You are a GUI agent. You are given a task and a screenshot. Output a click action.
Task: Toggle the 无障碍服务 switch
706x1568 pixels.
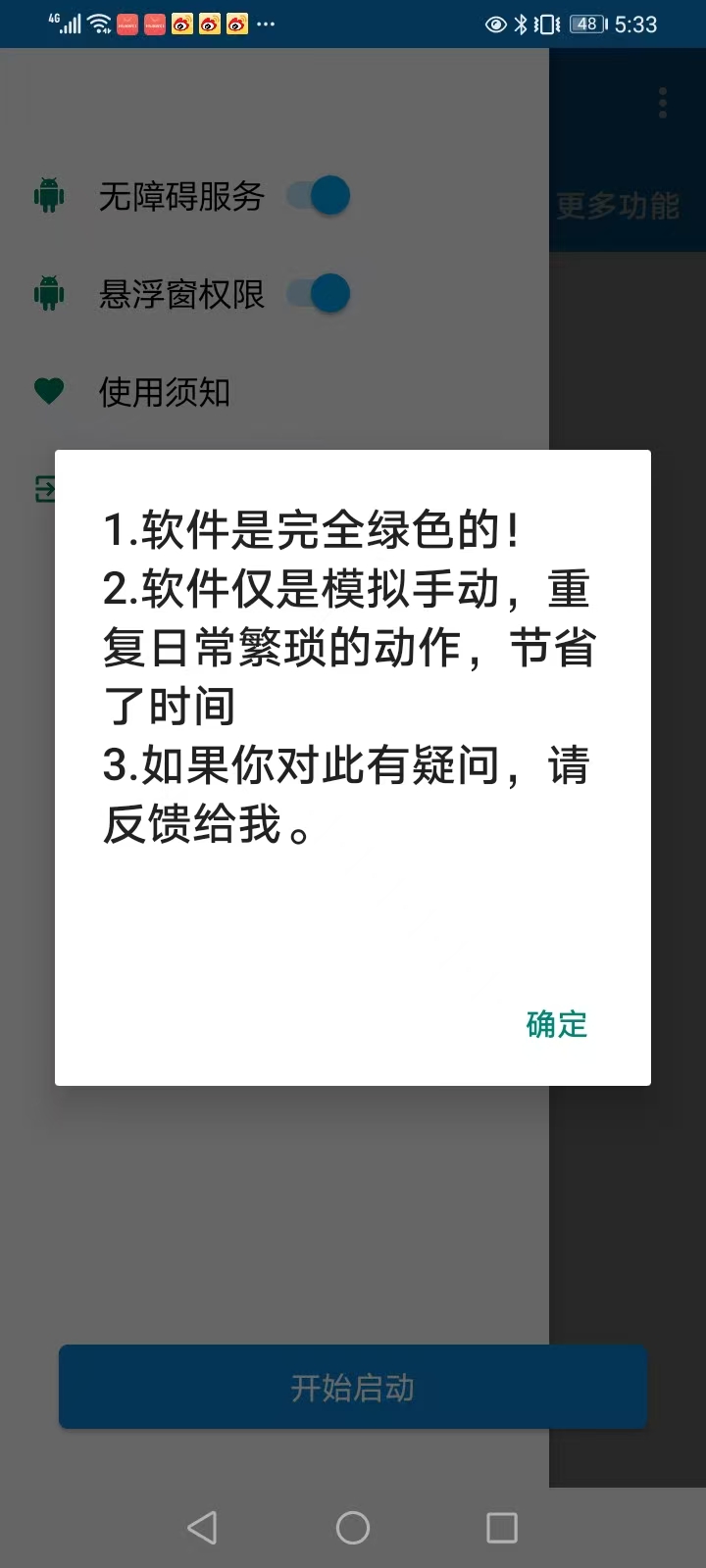pos(320,196)
